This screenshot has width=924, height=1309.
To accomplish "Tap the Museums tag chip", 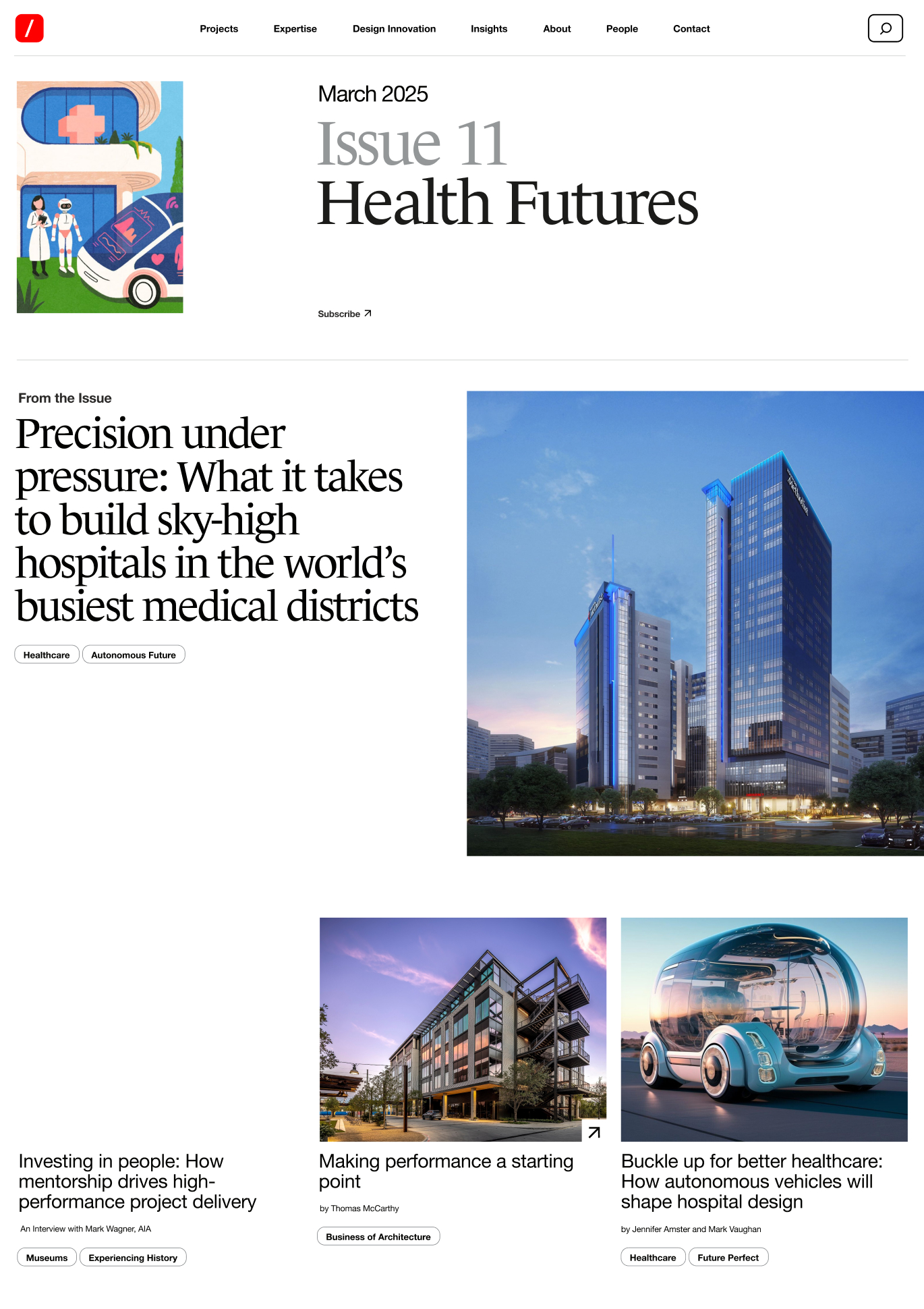I will click(x=47, y=1258).
